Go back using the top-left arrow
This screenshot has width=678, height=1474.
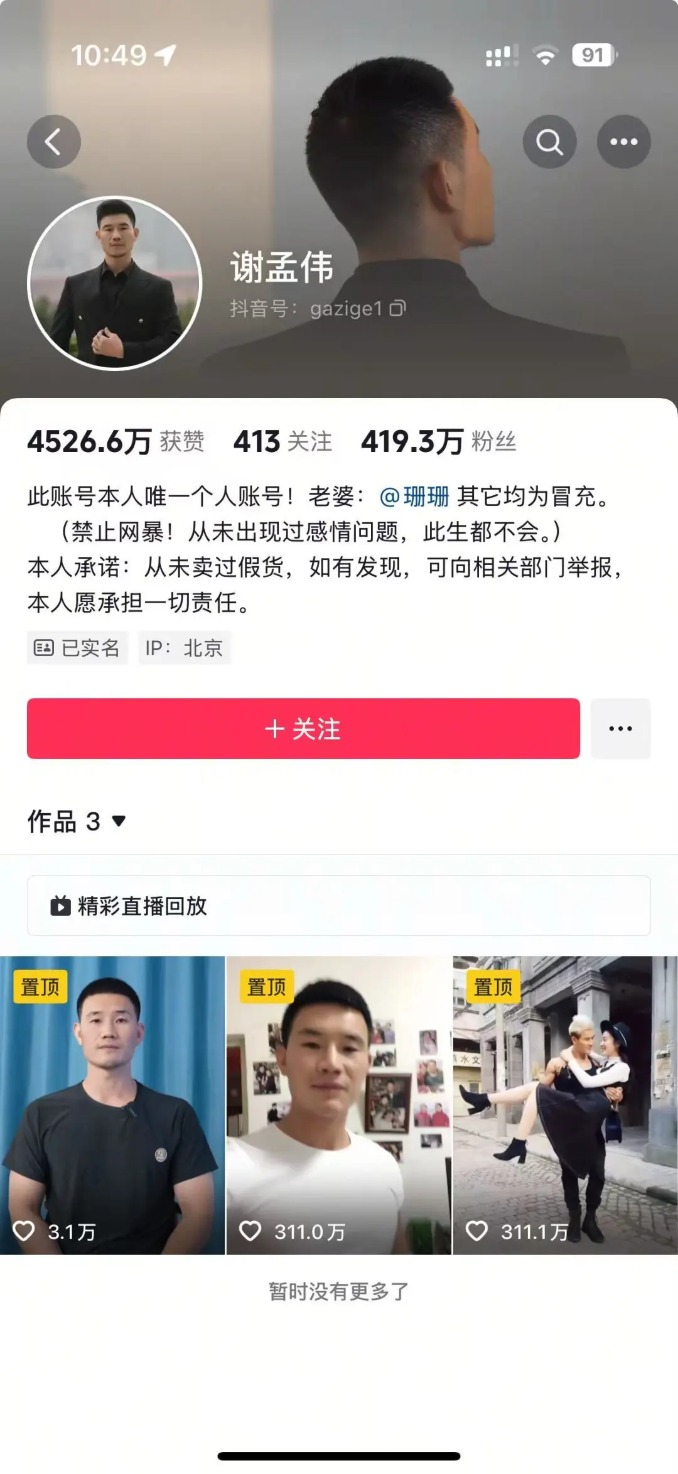coord(53,142)
